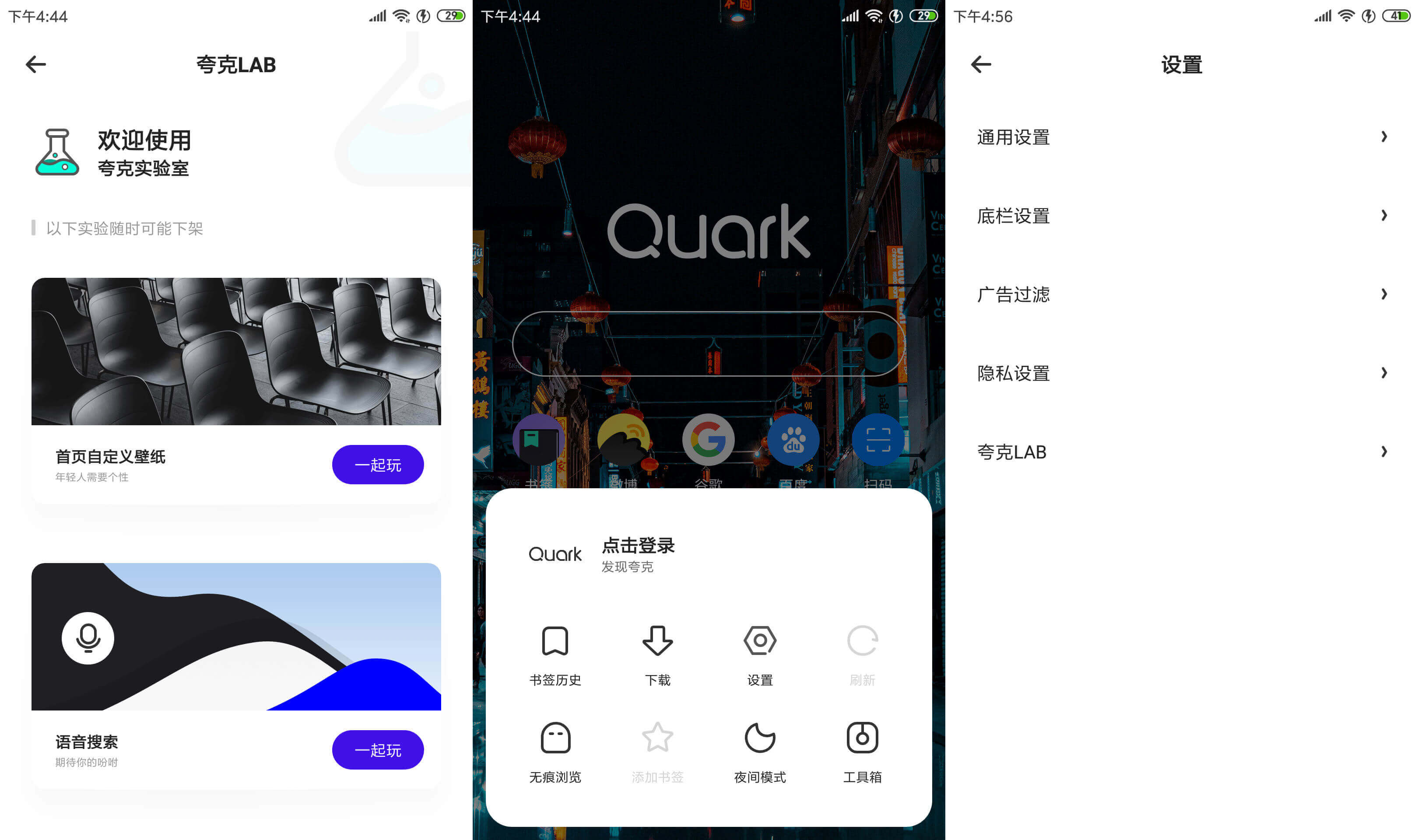Open the Google (谷歌) shortcut
Screen dimensions: 1418x840
(x=708, y=441)
